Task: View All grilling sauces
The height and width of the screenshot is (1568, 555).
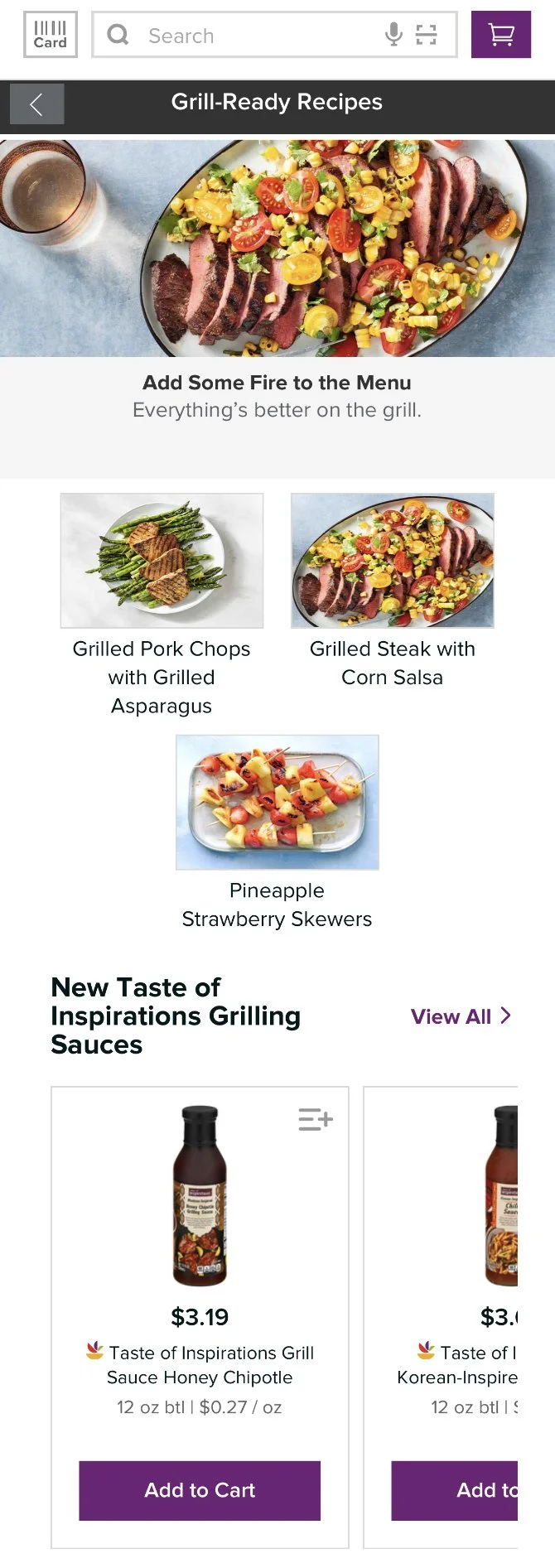Action: click(461, 1016)
